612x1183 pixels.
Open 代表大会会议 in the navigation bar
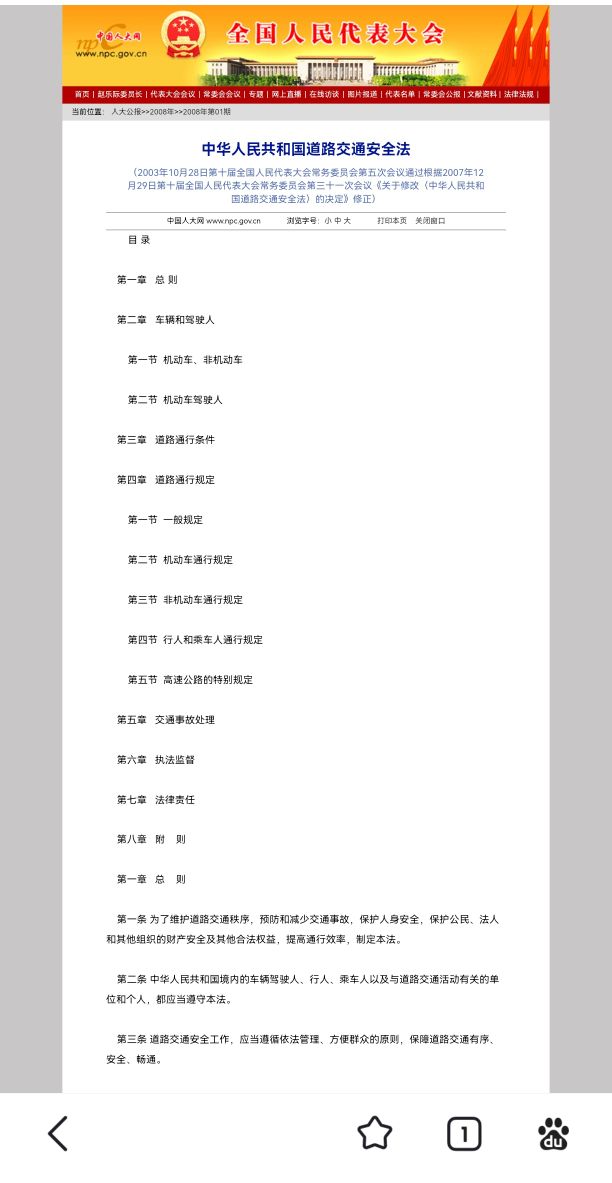pos(172,94)
